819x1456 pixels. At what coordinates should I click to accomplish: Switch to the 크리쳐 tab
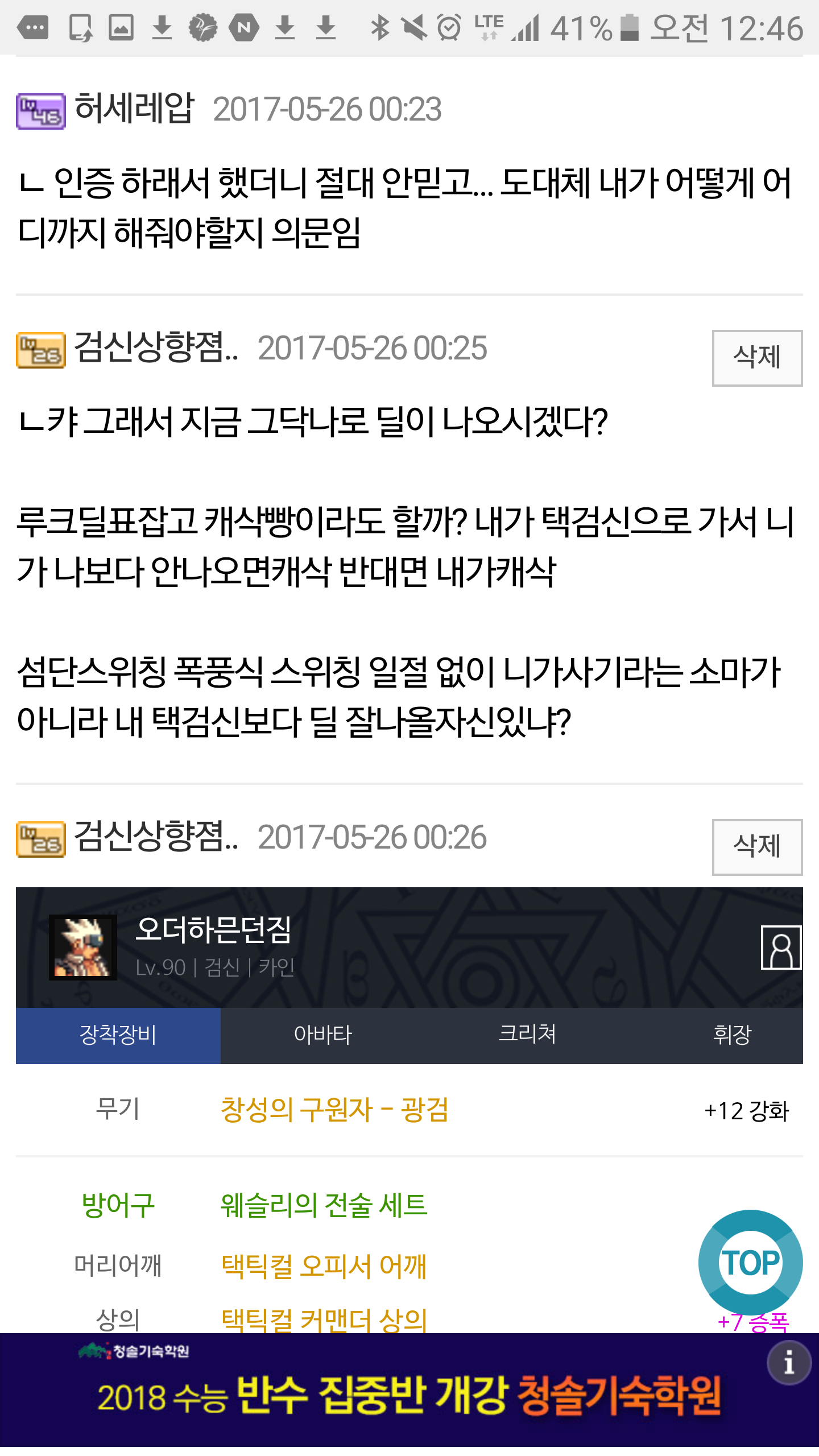[527, 1035]
